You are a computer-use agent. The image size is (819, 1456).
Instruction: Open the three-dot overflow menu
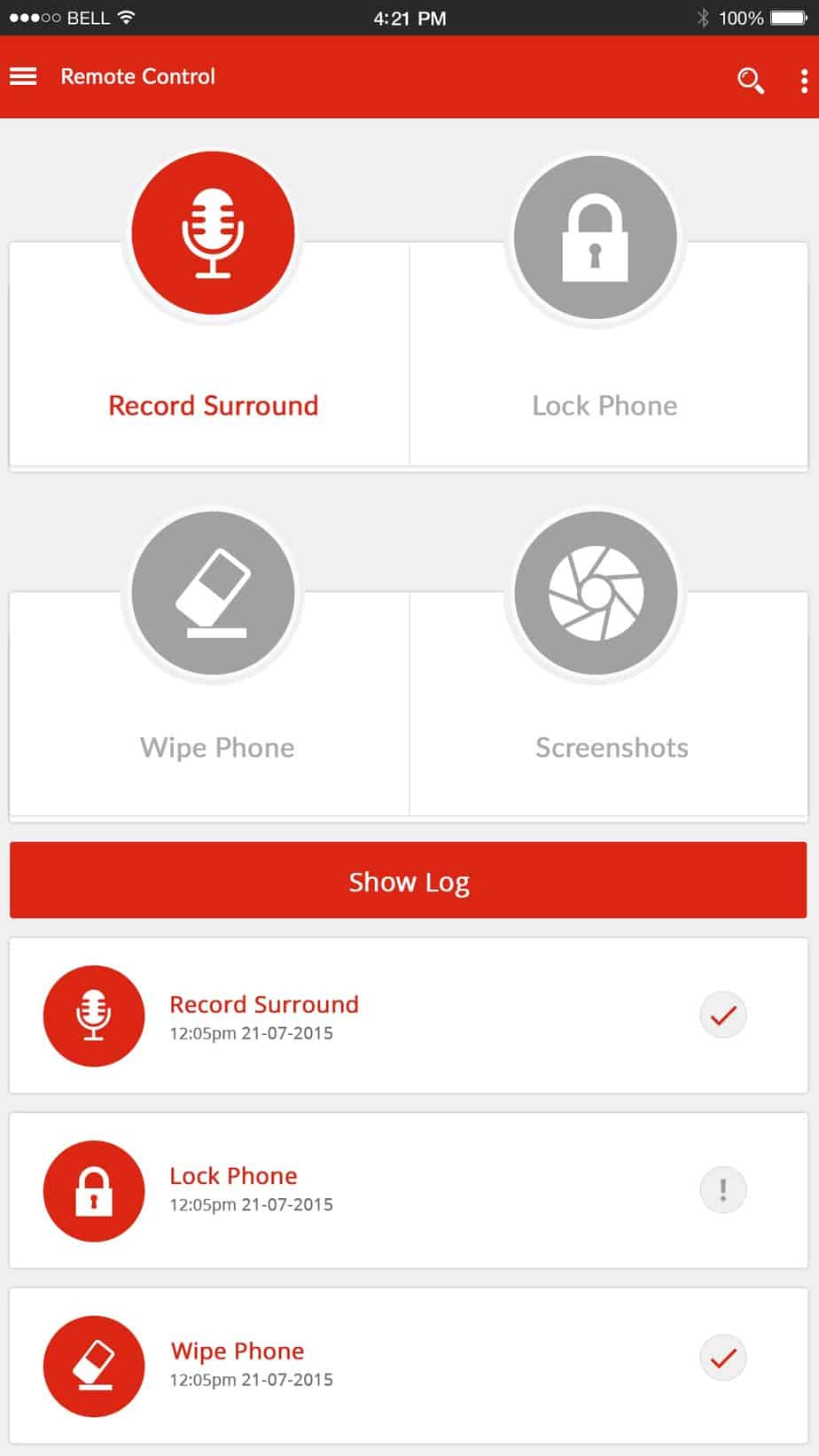coord(804,81)
